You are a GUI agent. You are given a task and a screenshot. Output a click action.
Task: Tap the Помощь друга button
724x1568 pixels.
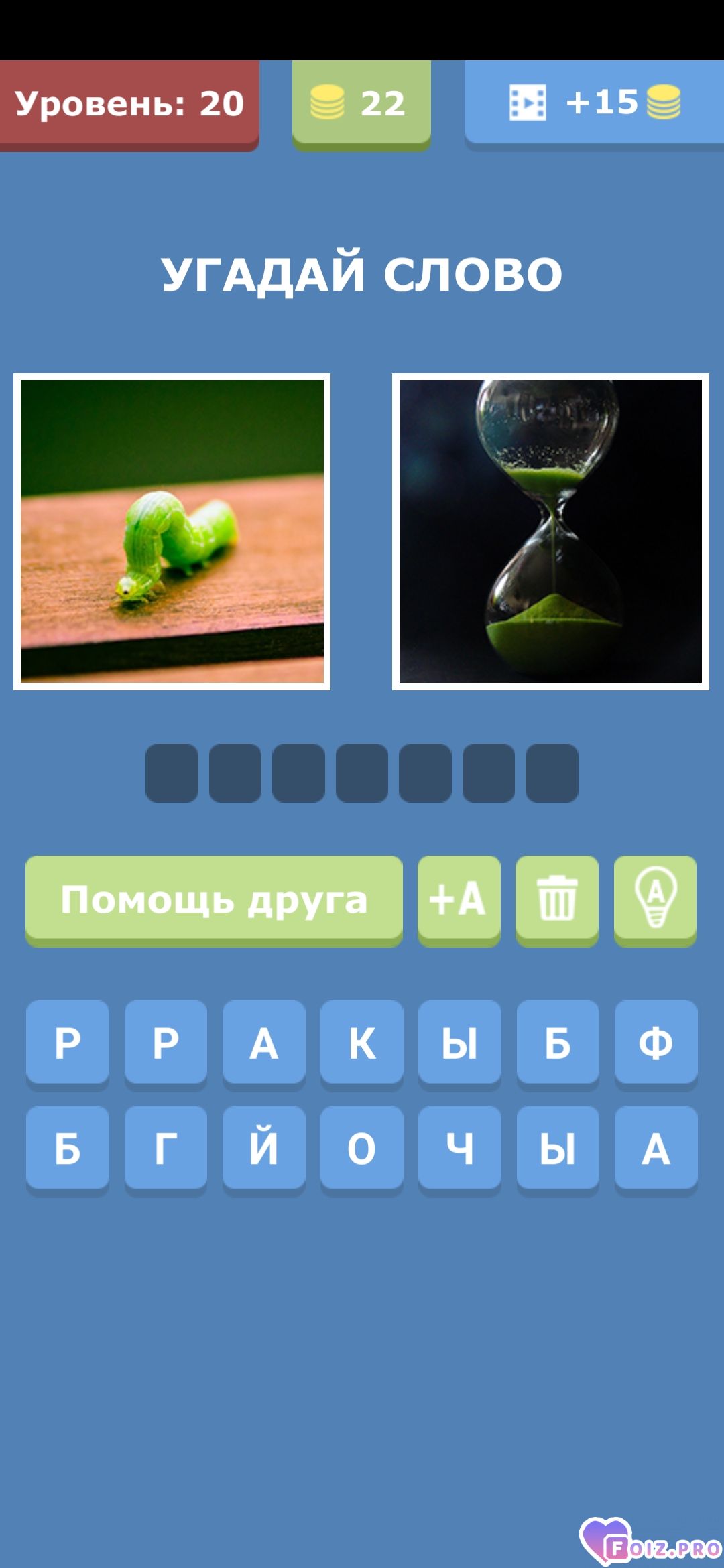214,900
